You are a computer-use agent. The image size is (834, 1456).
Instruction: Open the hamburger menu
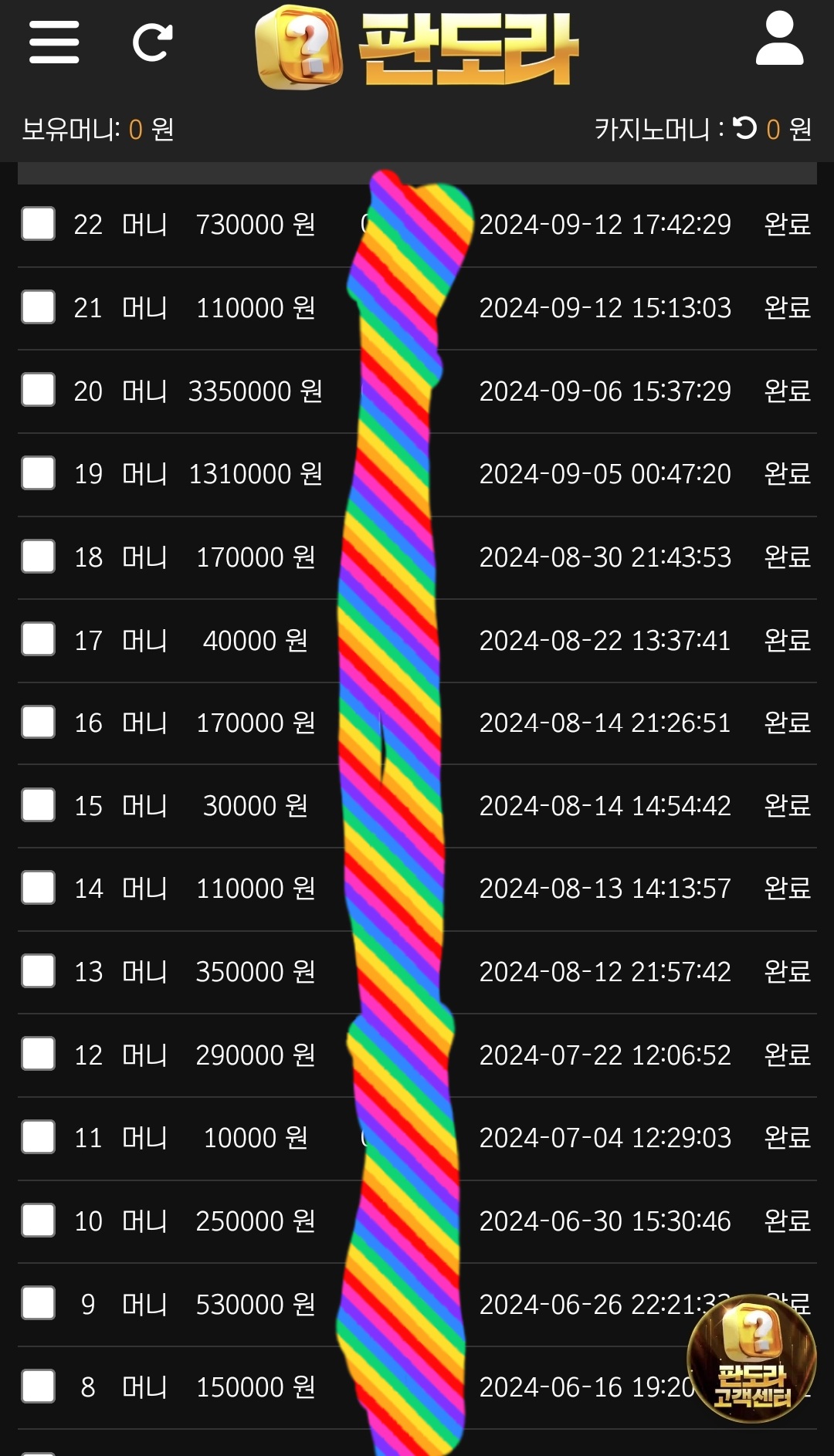click(54, 42)
